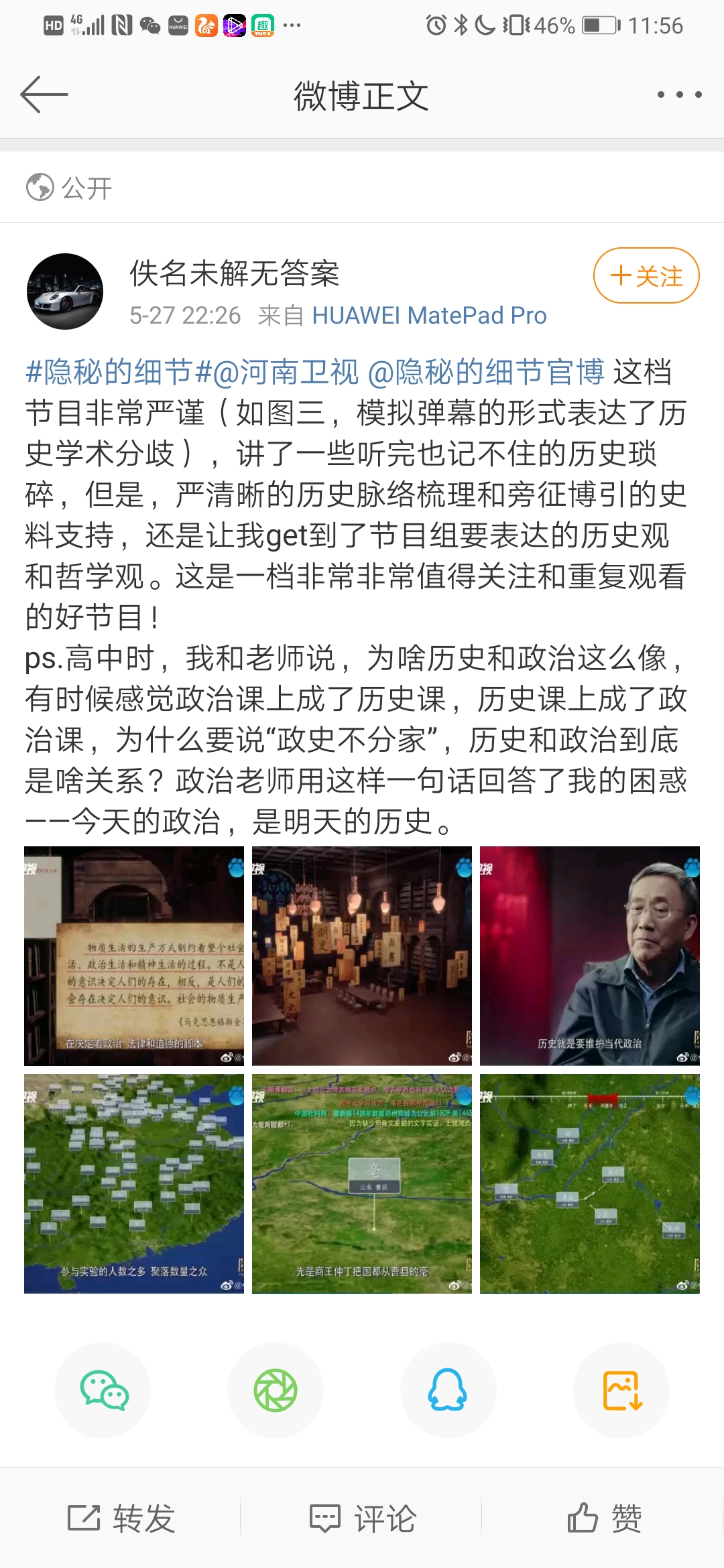Screen dimensions: 724x1568
Task: Go back using the arrow icon
Action: pos(44,94)
